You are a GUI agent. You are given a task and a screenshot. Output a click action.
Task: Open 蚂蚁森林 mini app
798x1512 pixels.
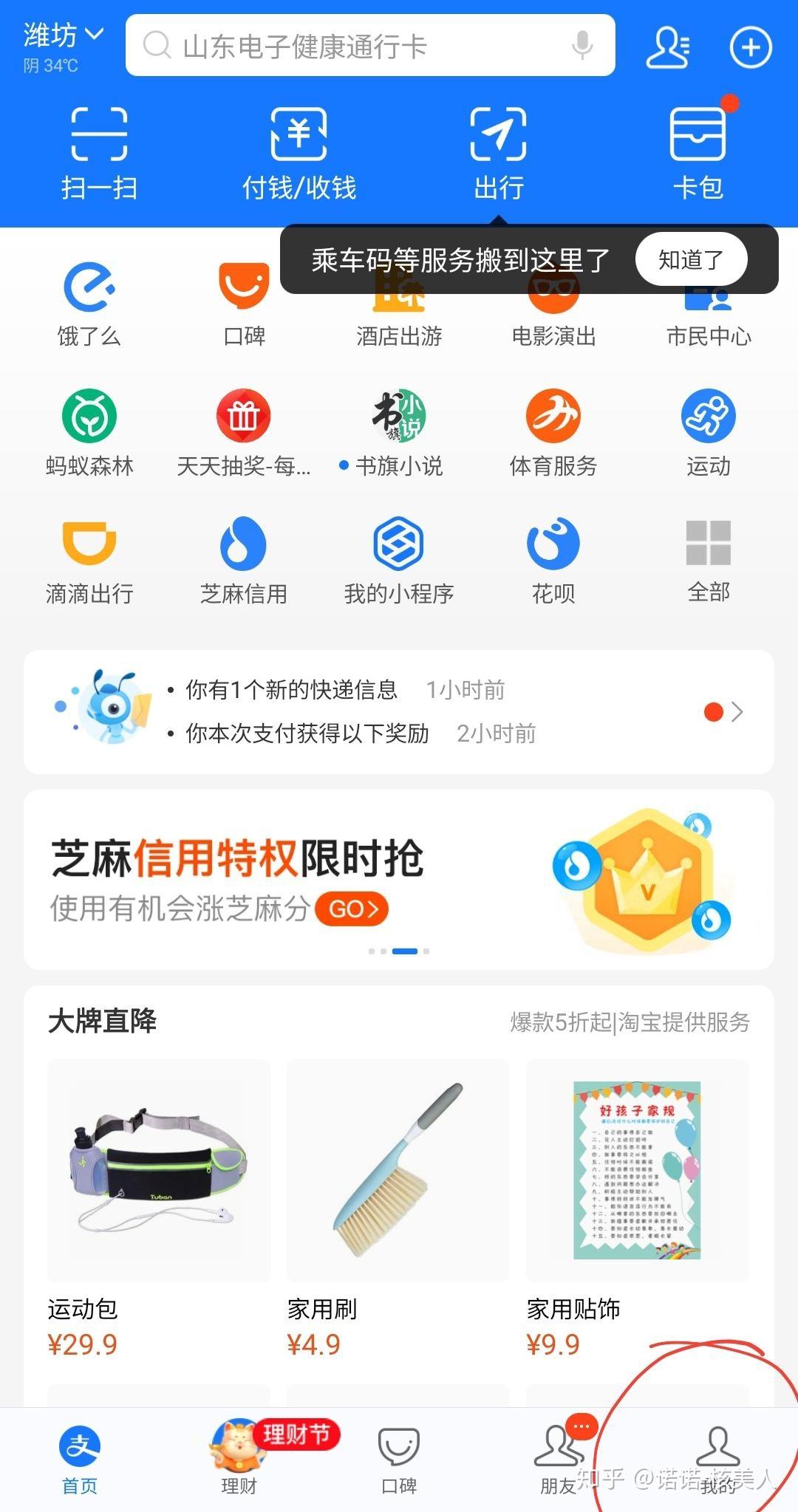point(89,433)
